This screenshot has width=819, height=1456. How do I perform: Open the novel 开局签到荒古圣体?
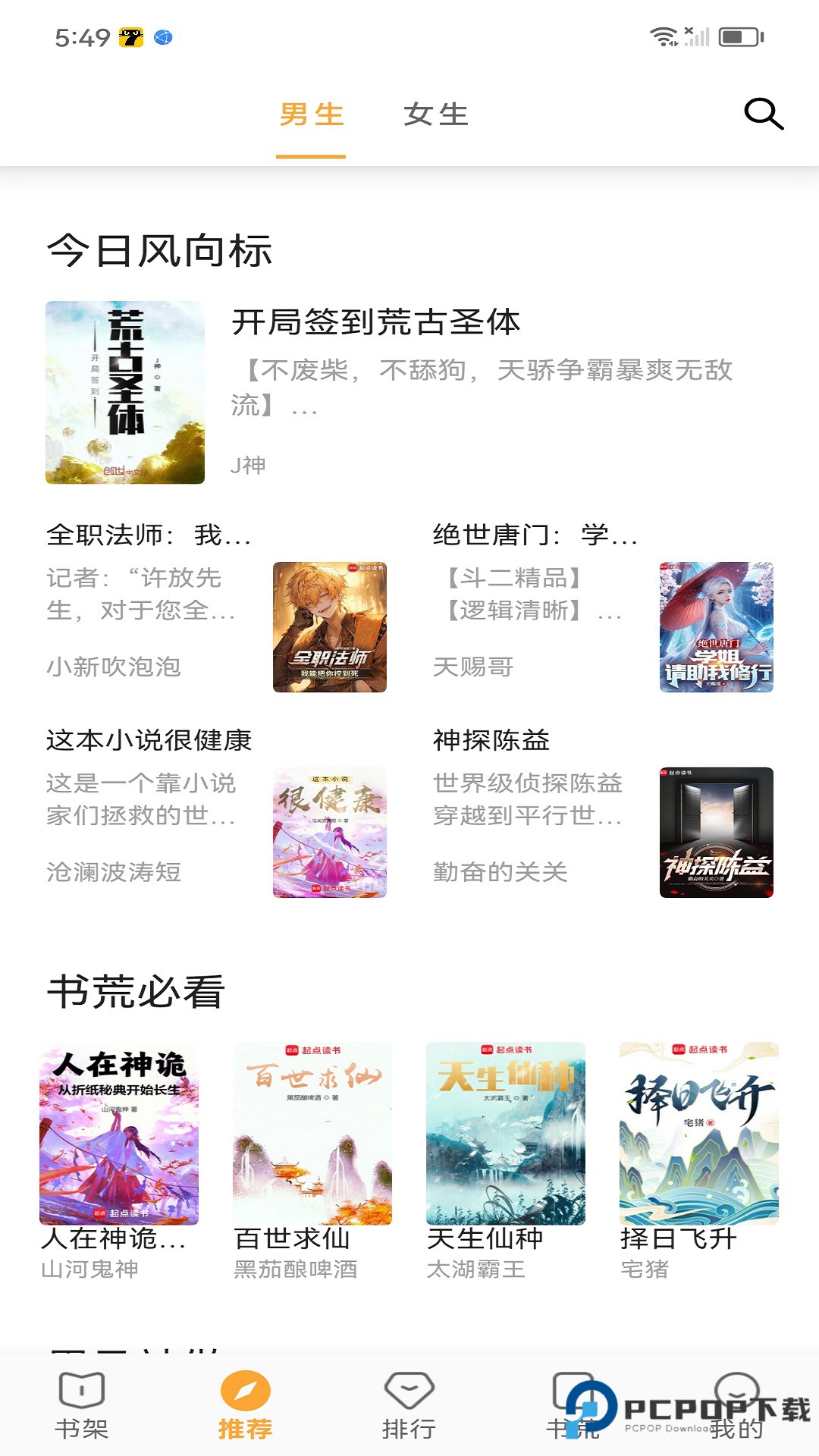coord(378,322)
